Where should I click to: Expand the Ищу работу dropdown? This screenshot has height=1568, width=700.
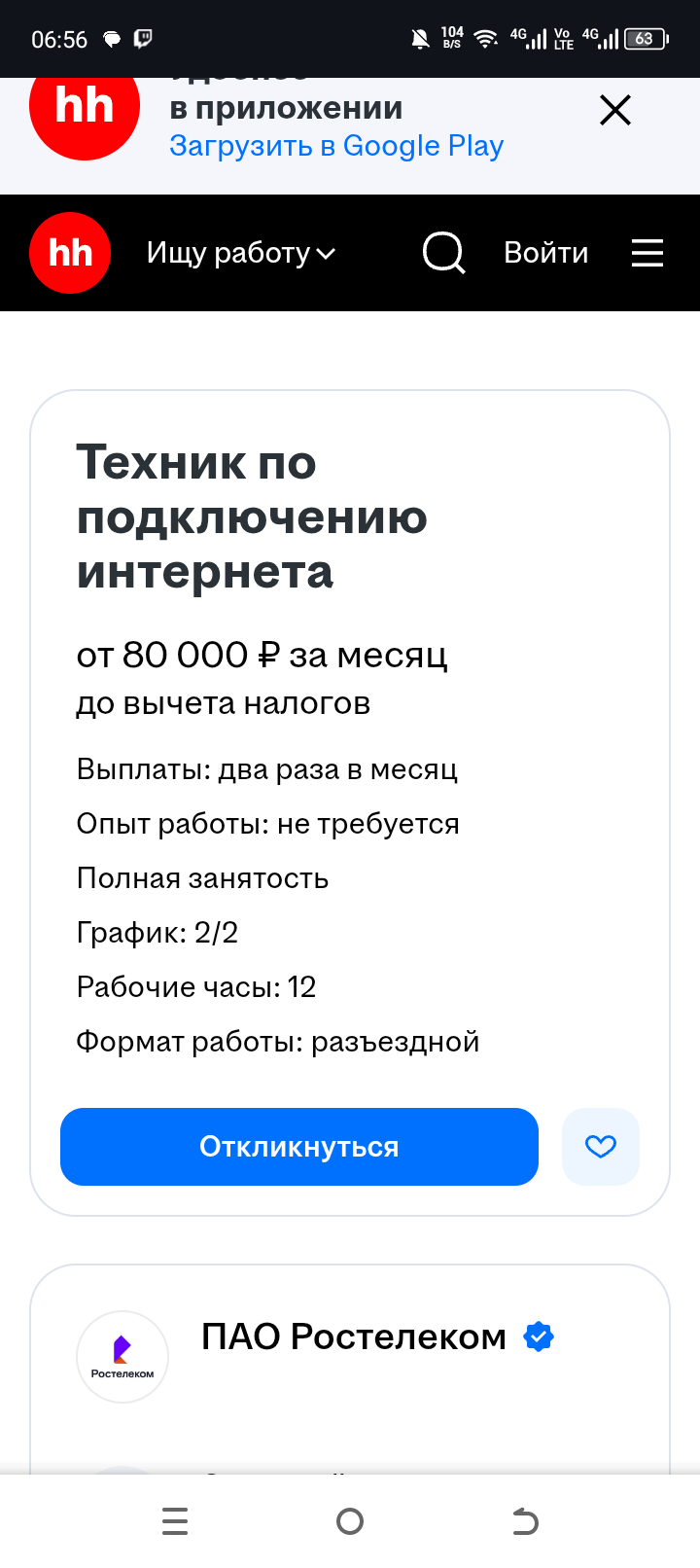click(240, 253)
